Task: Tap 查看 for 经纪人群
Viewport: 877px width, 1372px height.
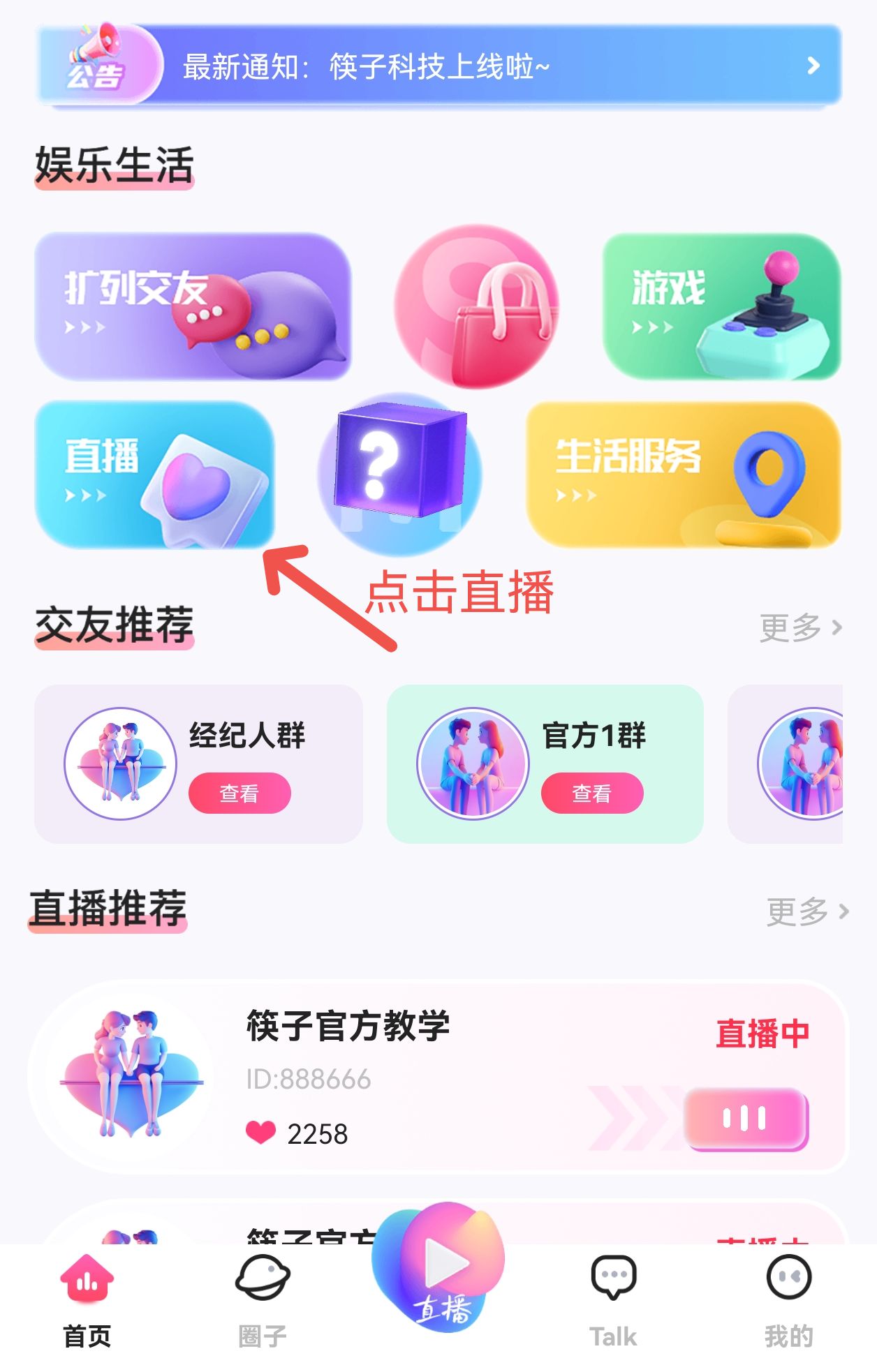Action: click(x=239, y=793)
